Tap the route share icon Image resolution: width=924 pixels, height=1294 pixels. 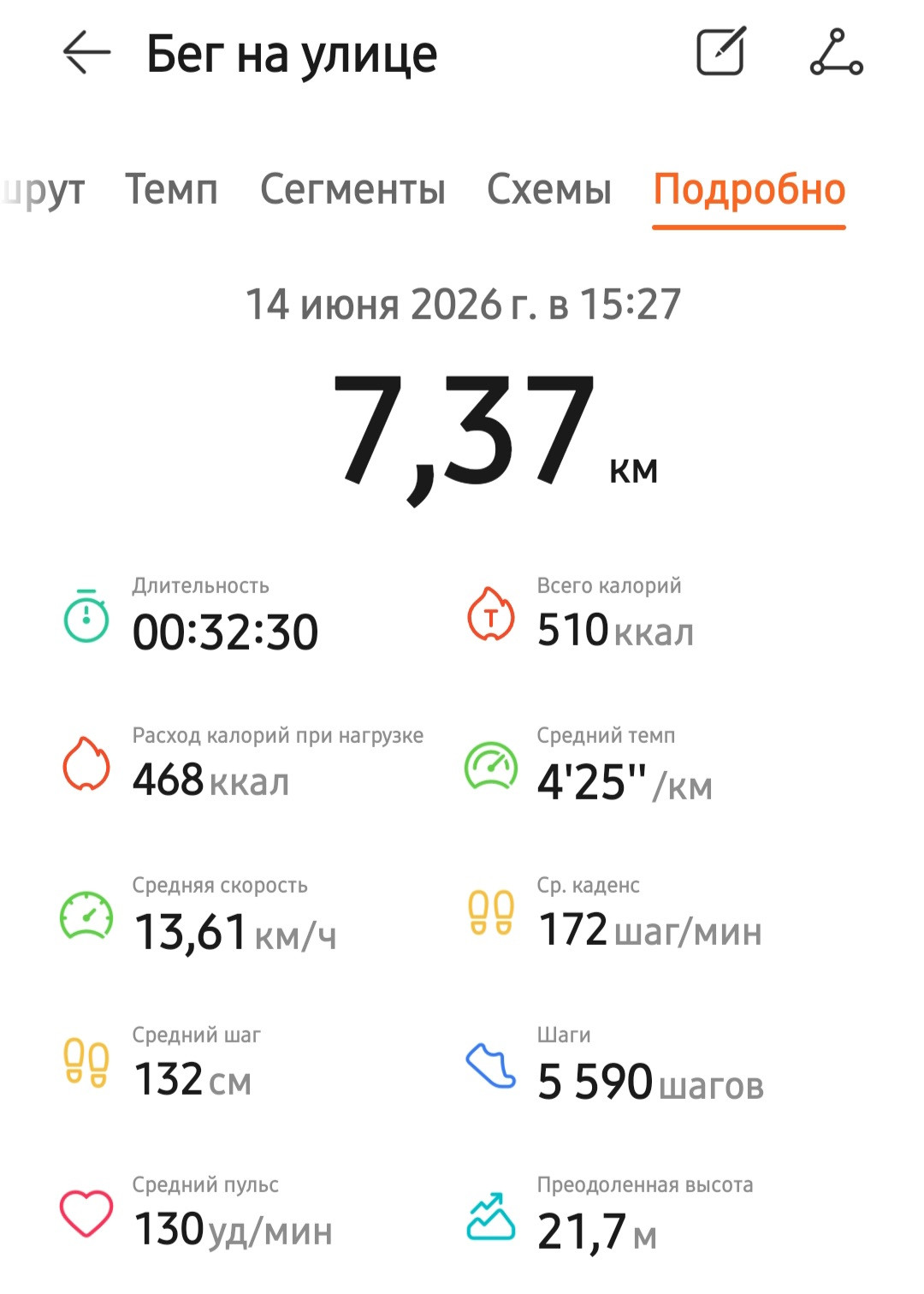pos(836,52)
